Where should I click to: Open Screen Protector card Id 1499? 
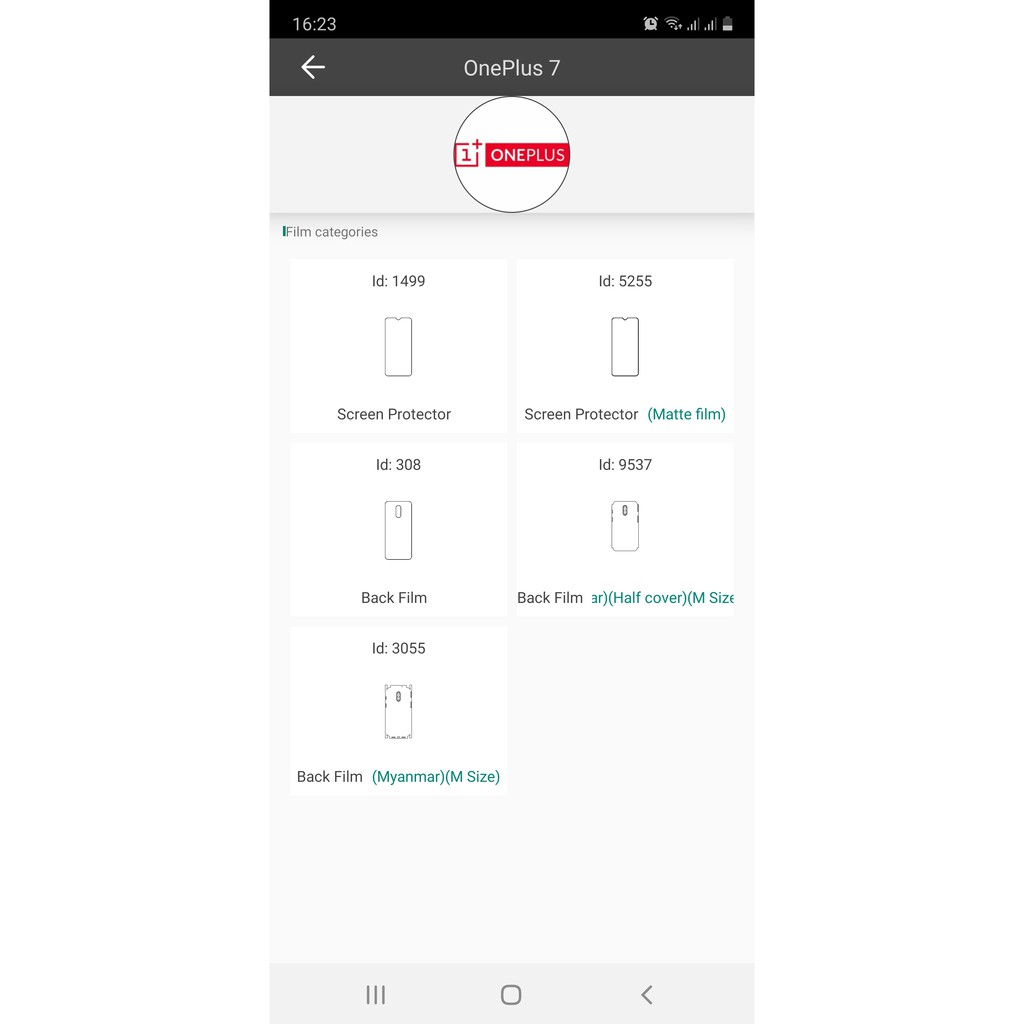click(x=398, y=346)
